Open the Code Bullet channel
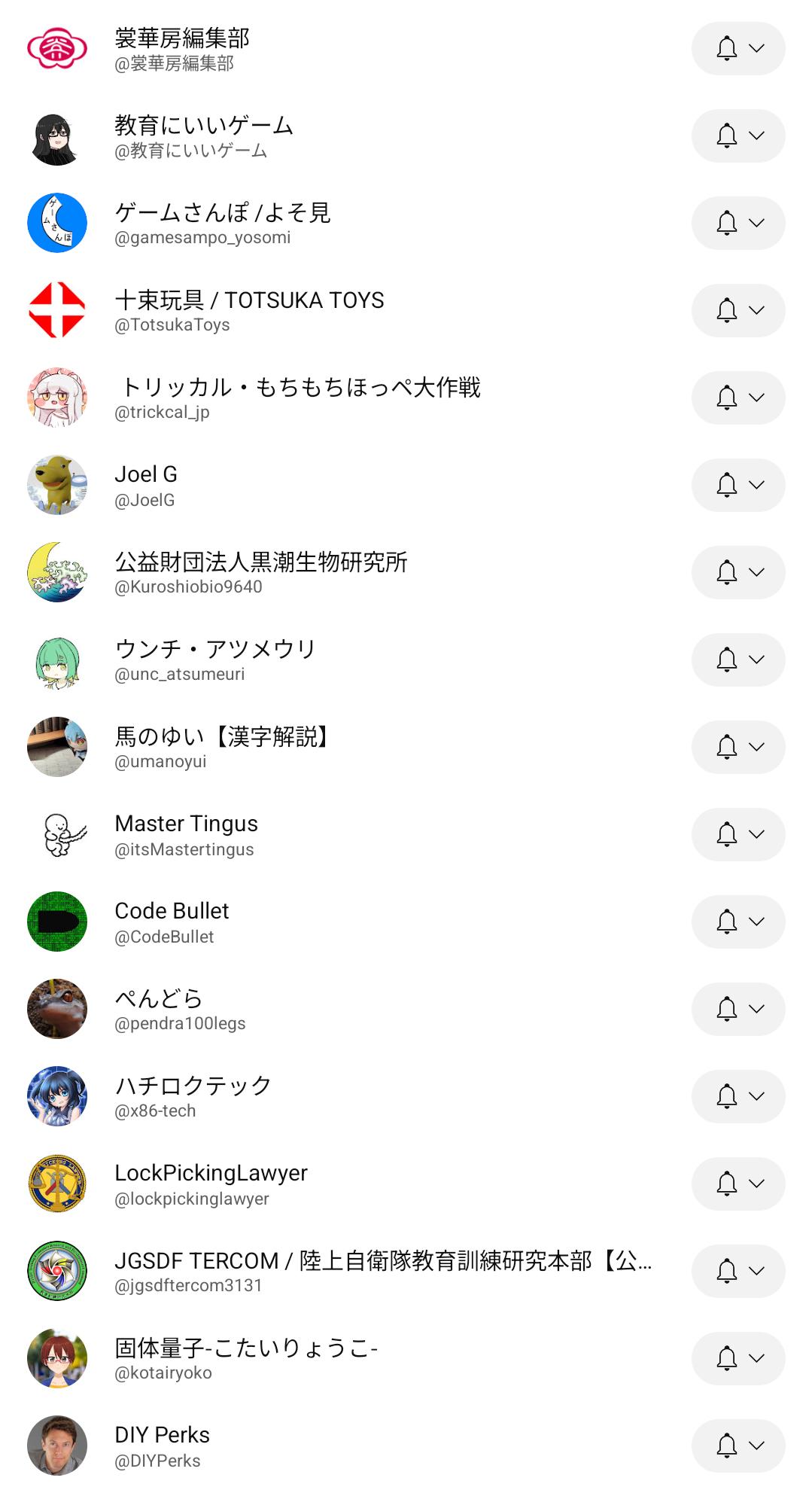This screenshot has height=1496, width=812. pyautogui.click(x=172, y=922)
